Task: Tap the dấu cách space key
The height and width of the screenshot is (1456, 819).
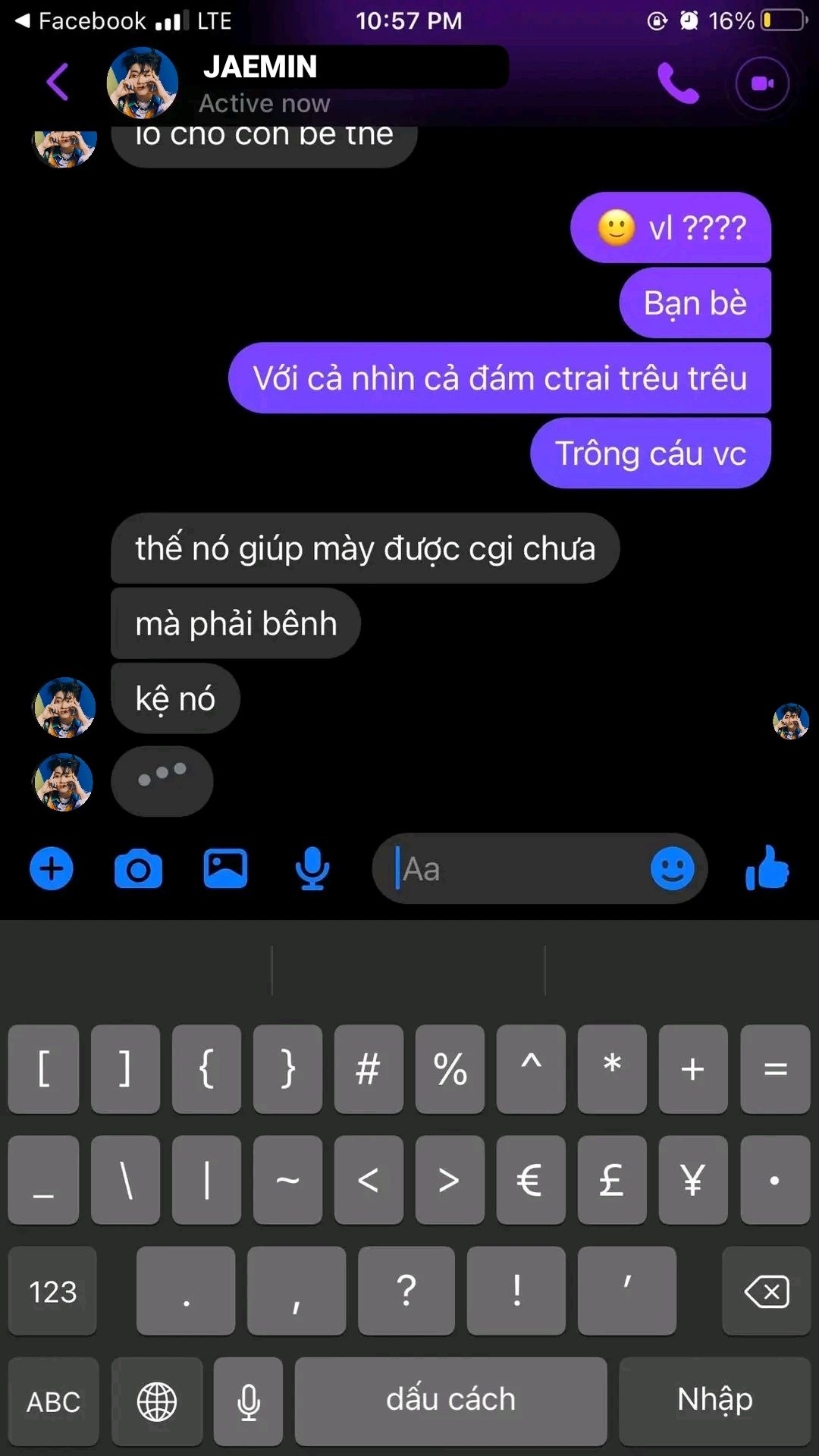Action: point(450,1401)
